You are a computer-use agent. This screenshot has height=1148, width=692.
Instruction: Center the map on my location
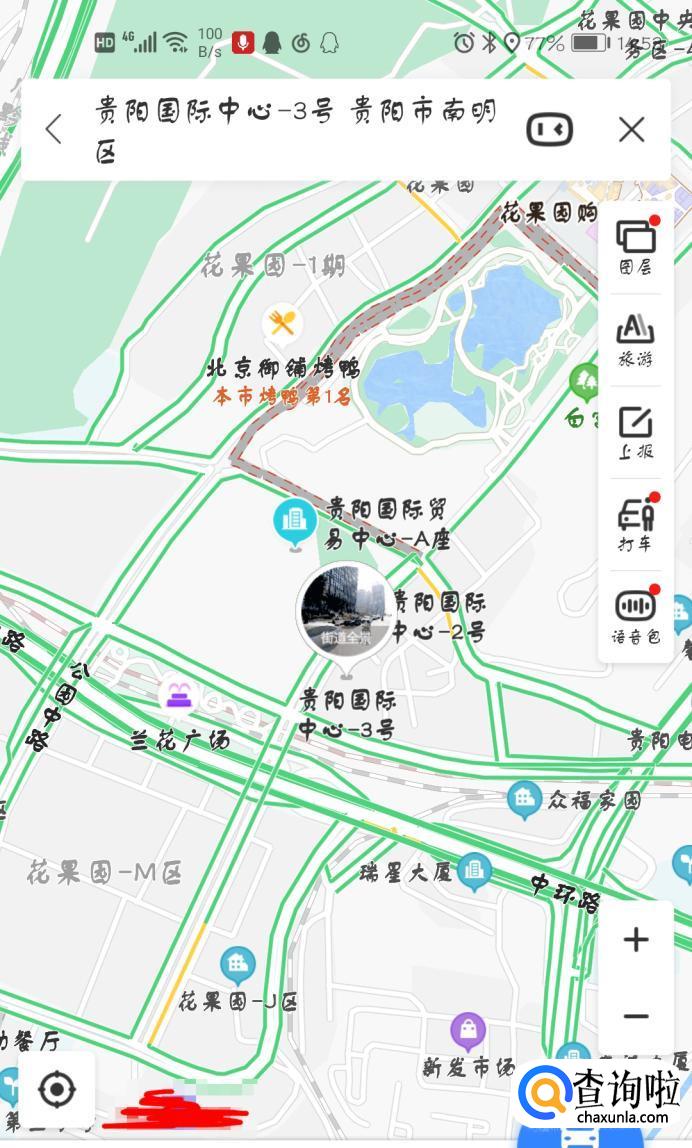(x=57, y=1089)
